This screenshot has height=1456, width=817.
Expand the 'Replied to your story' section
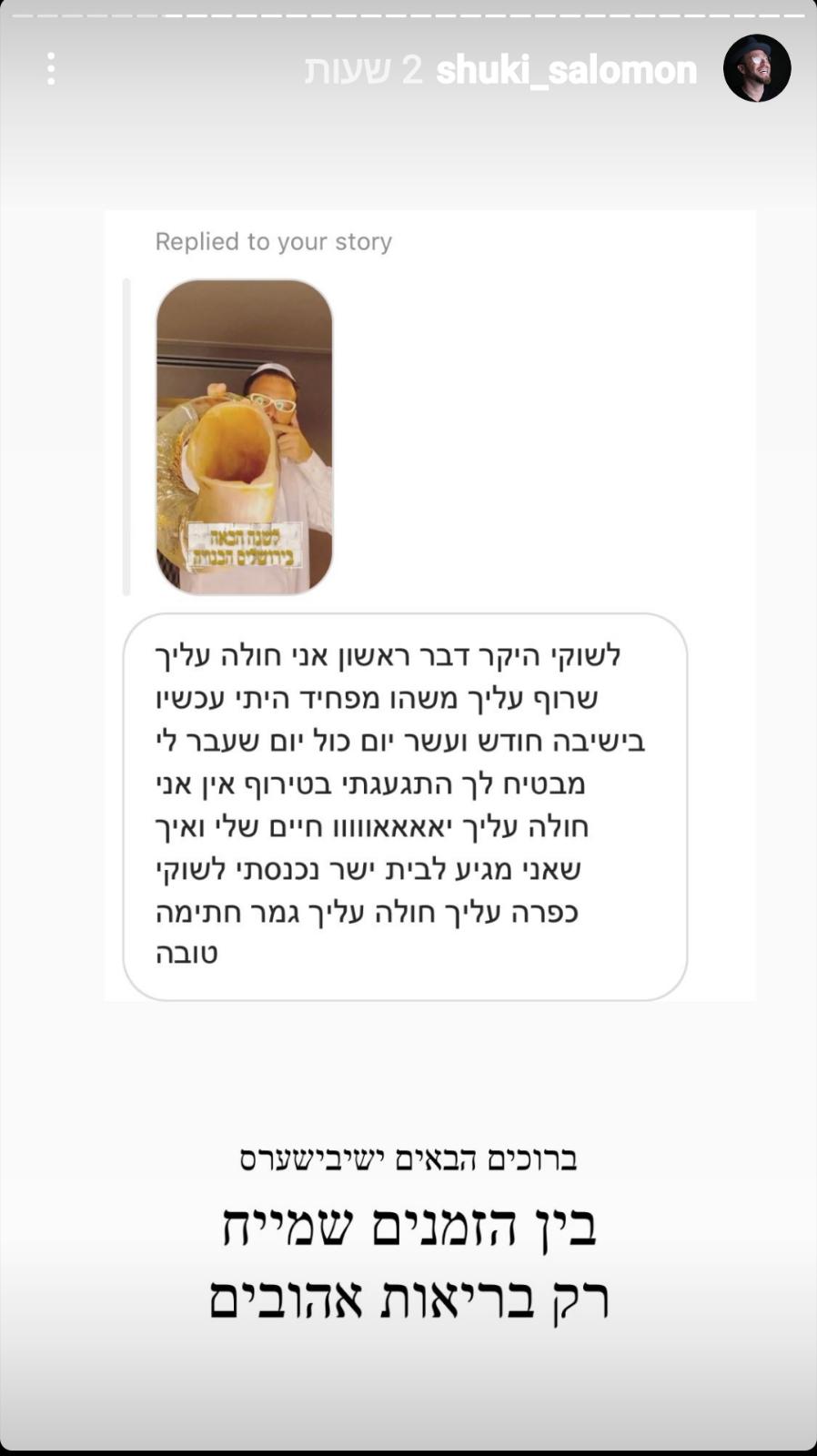point(273,241)
